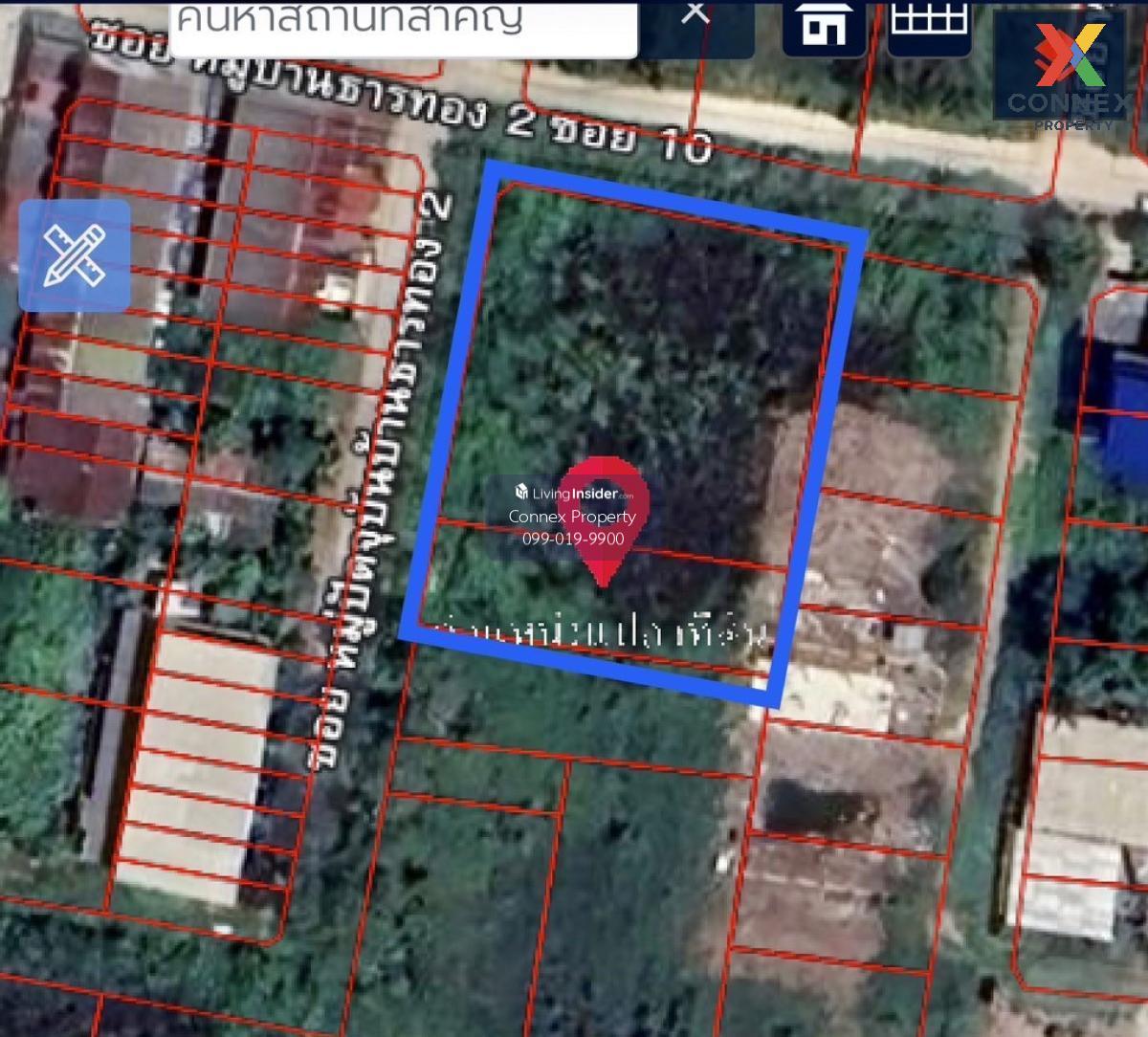The width and height of the screenshot is (1148, 1037).
Task: Open the building icon in the top bar
Action: coord(824,24)
